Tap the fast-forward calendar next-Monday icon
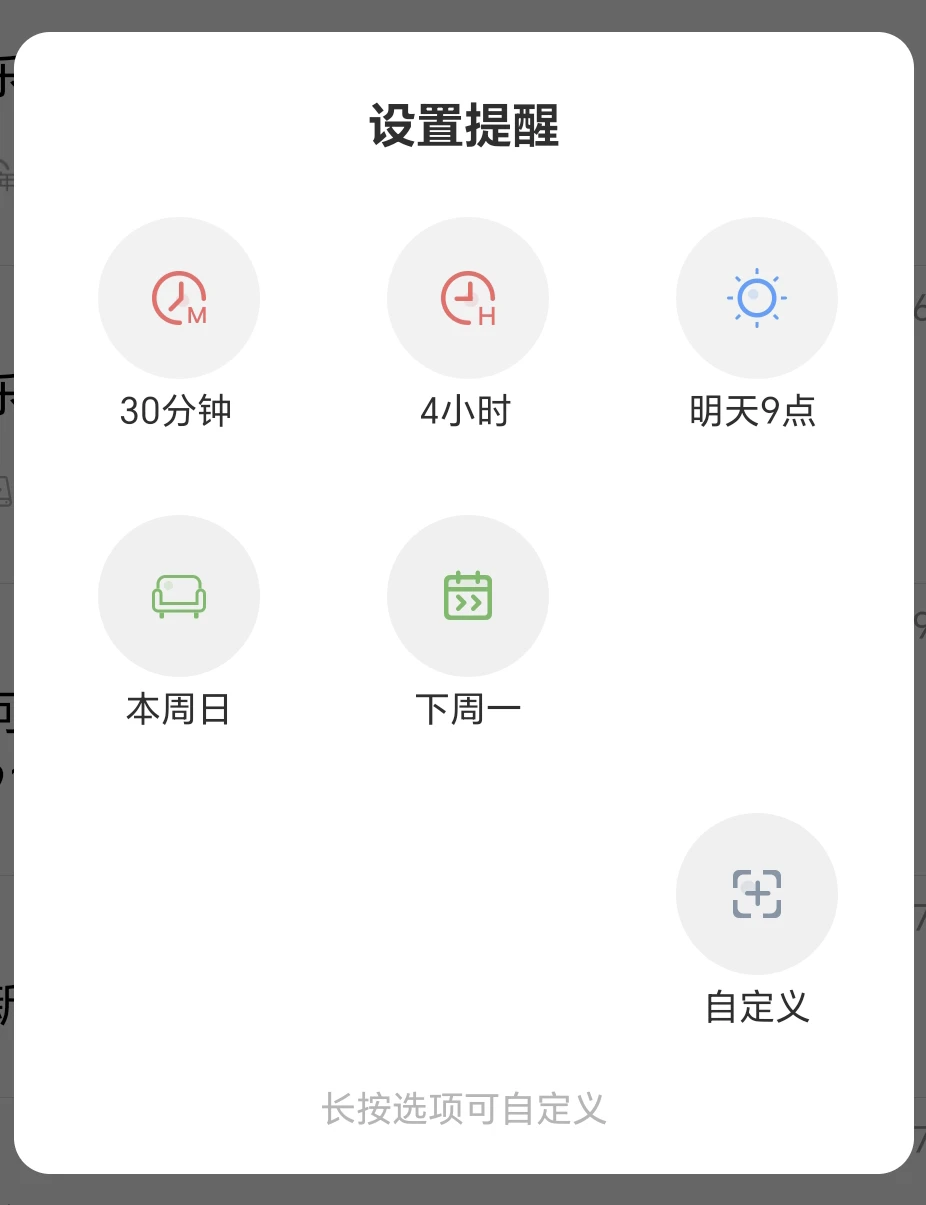This screenshot has width=926, height=1205. pos(467,594)
